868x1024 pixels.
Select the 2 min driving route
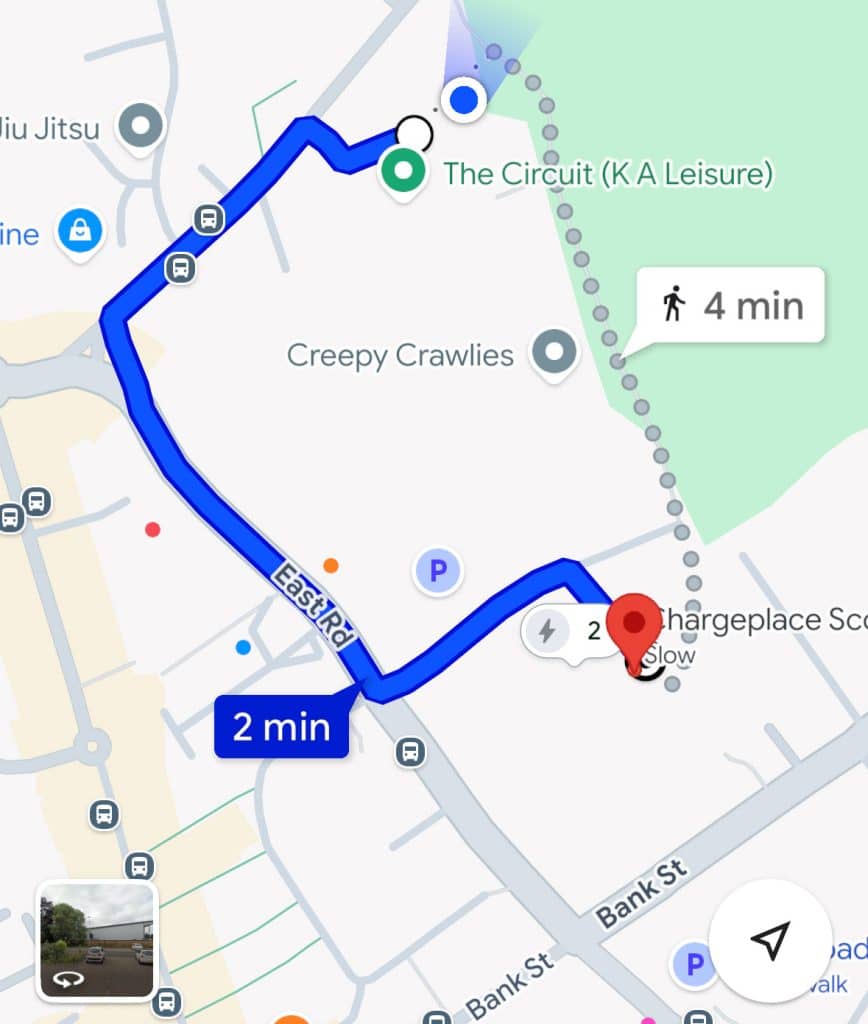pos(281,727)
